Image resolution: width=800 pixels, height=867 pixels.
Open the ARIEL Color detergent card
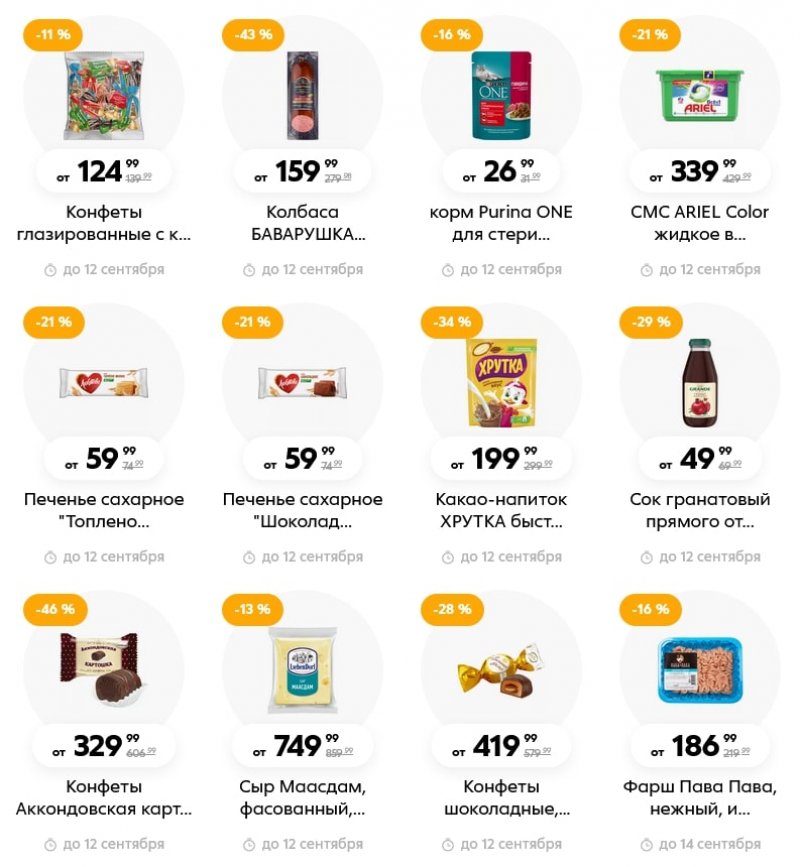click(x=699, y=95)
